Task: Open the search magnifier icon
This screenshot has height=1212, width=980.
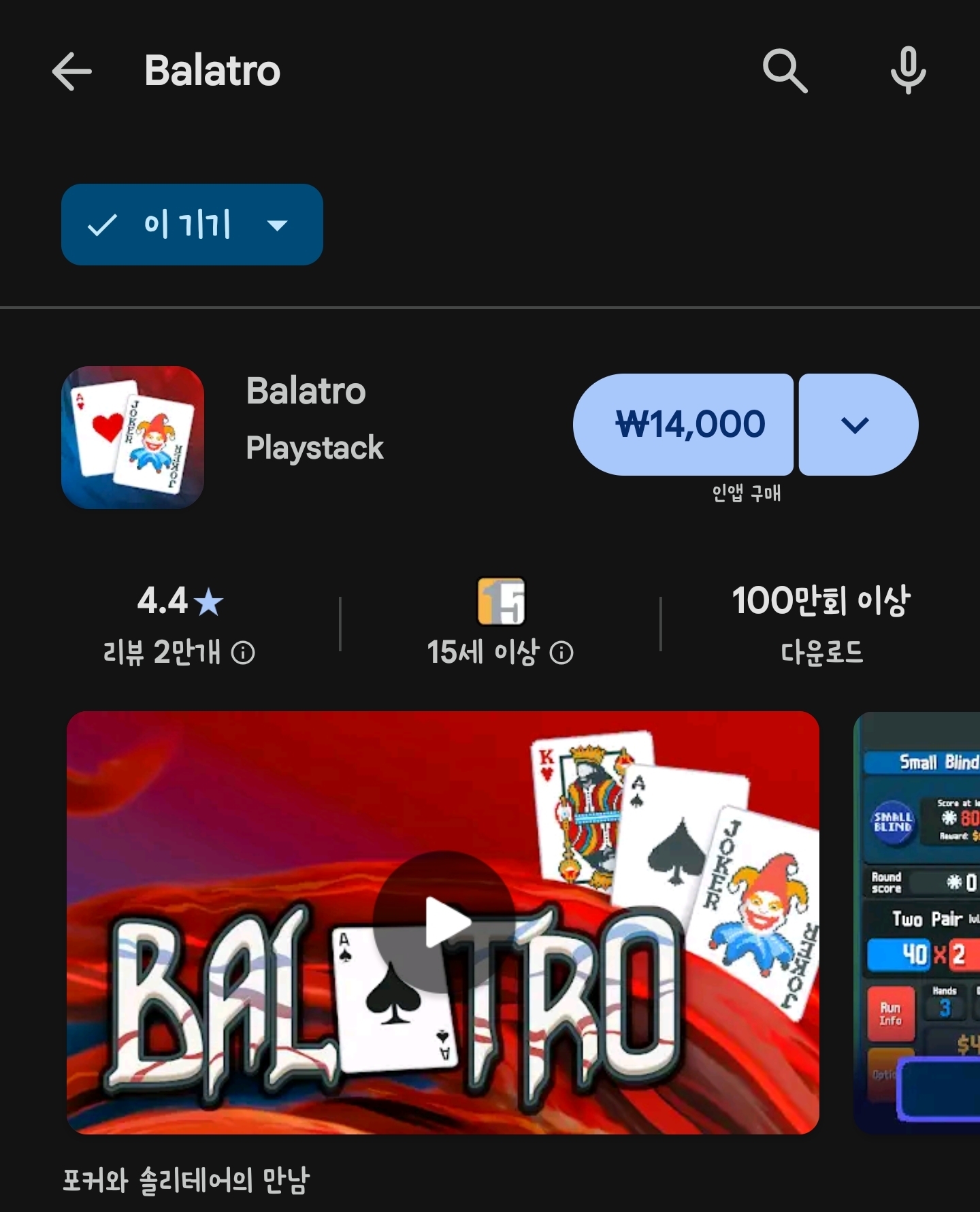Action: tap(785, 71)
